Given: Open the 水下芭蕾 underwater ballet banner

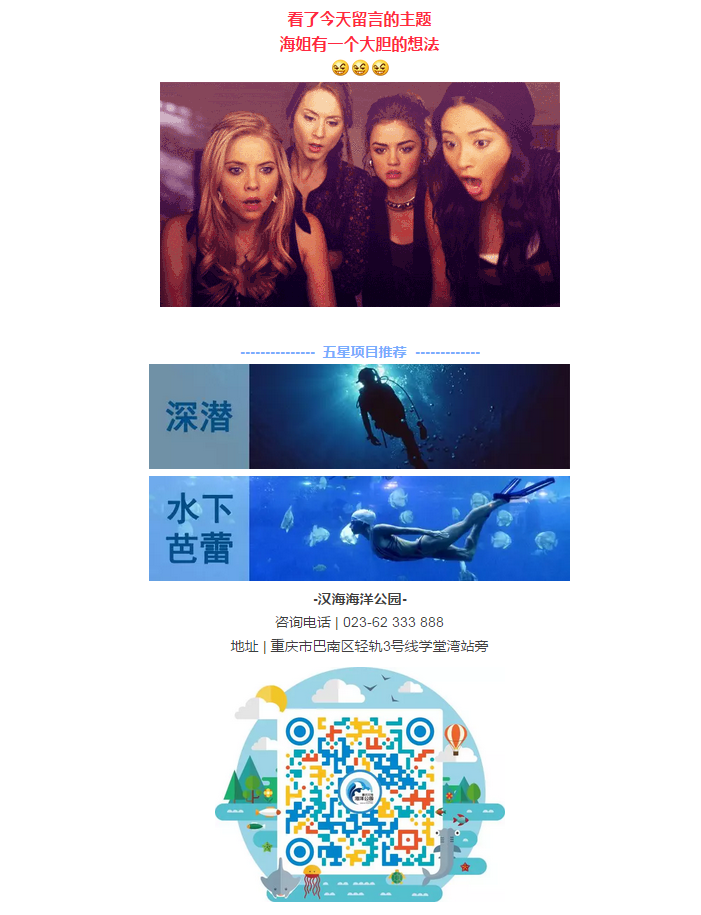Looking at the screenshot, I should click(x=359, y=528).
